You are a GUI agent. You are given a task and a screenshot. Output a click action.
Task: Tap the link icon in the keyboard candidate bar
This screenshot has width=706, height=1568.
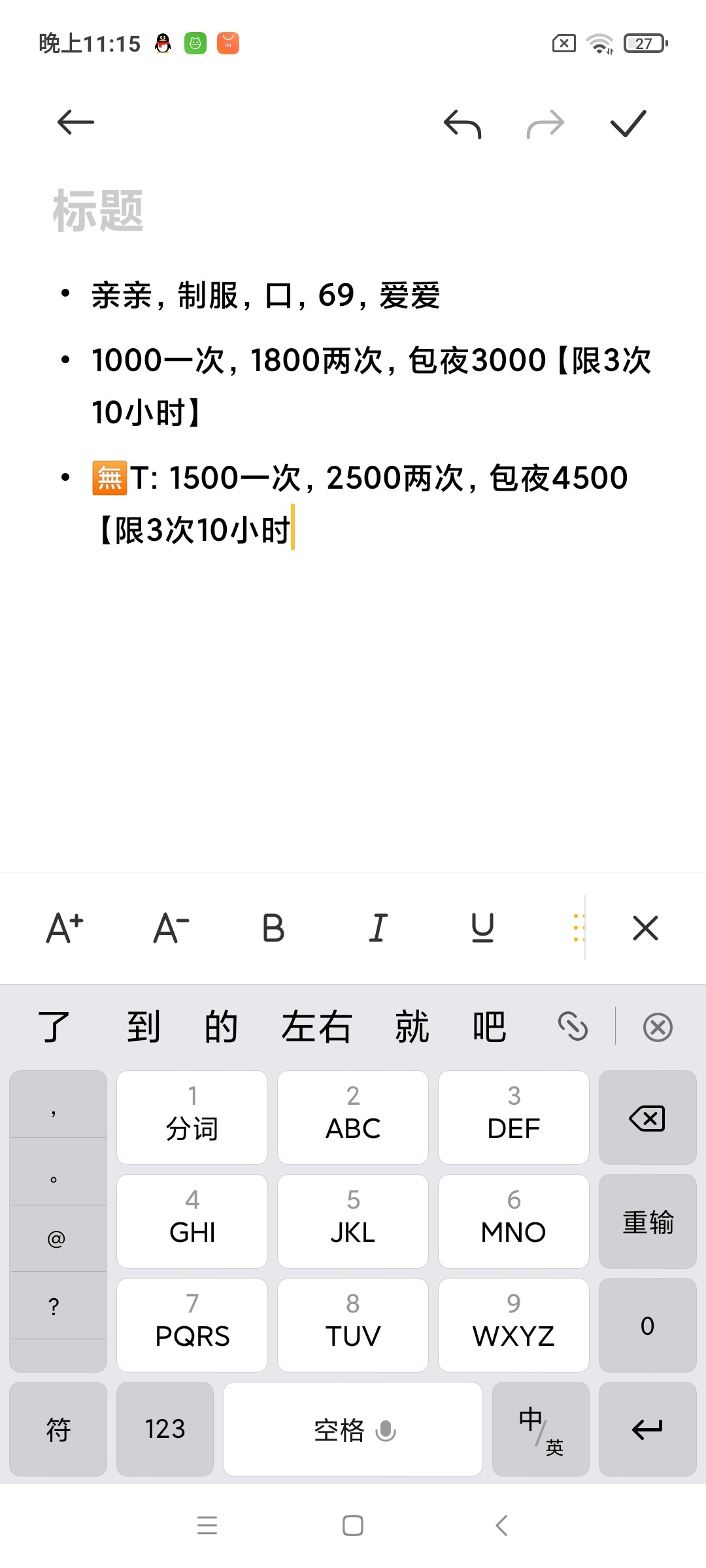tap(573, 1026)
